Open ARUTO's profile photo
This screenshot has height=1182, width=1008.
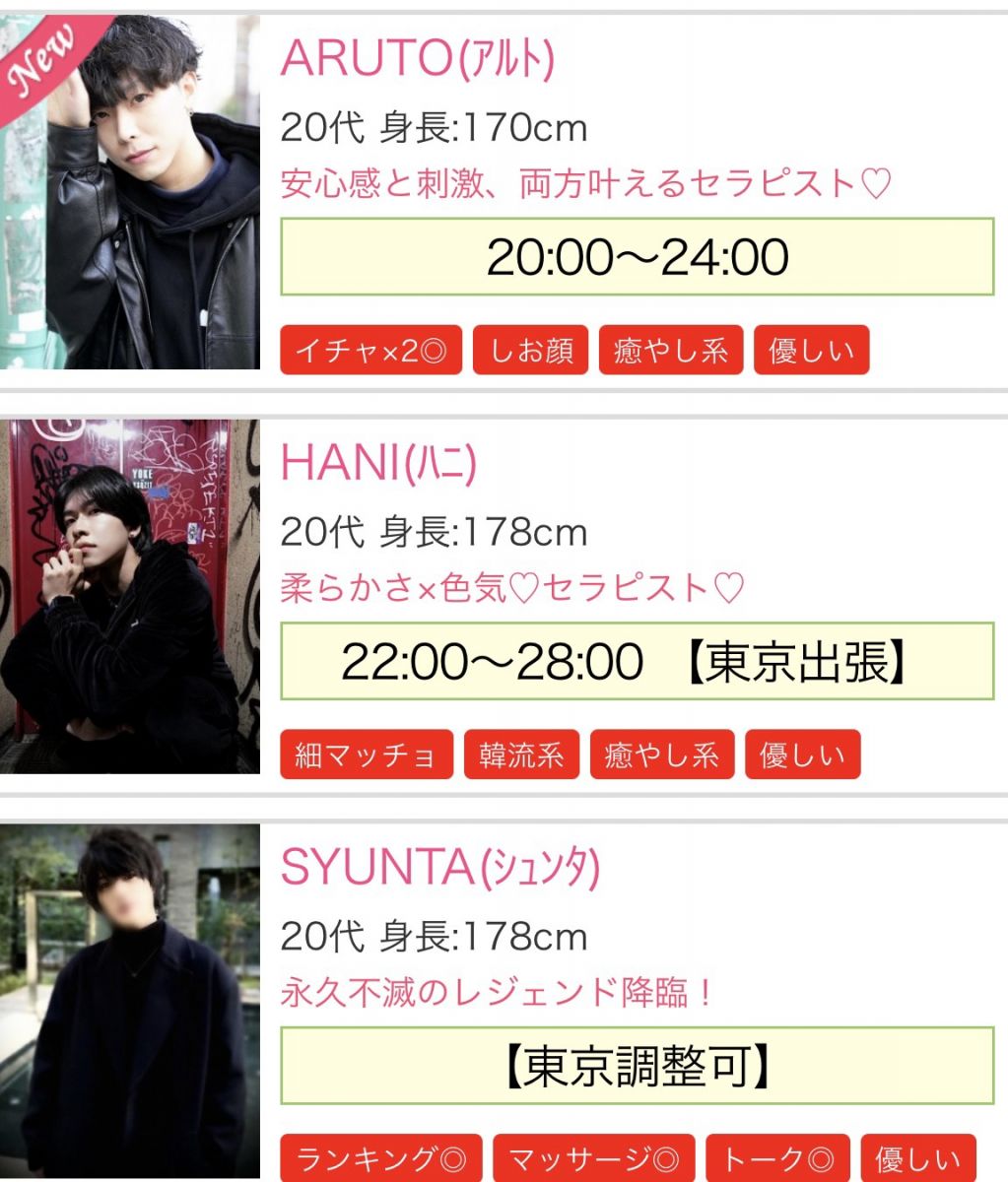click(130, 192)
